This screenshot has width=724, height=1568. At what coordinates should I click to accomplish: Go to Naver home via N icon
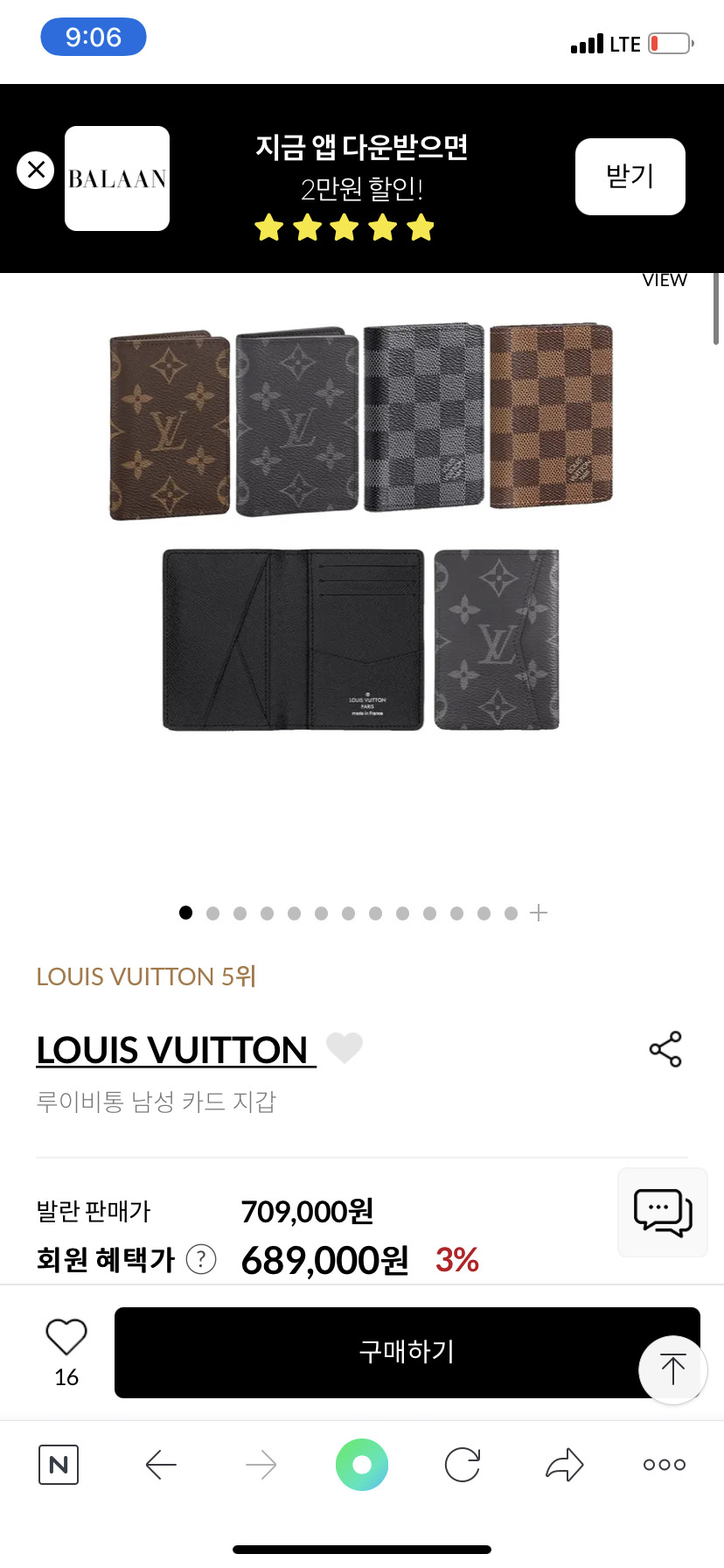tap(59, 1465)
